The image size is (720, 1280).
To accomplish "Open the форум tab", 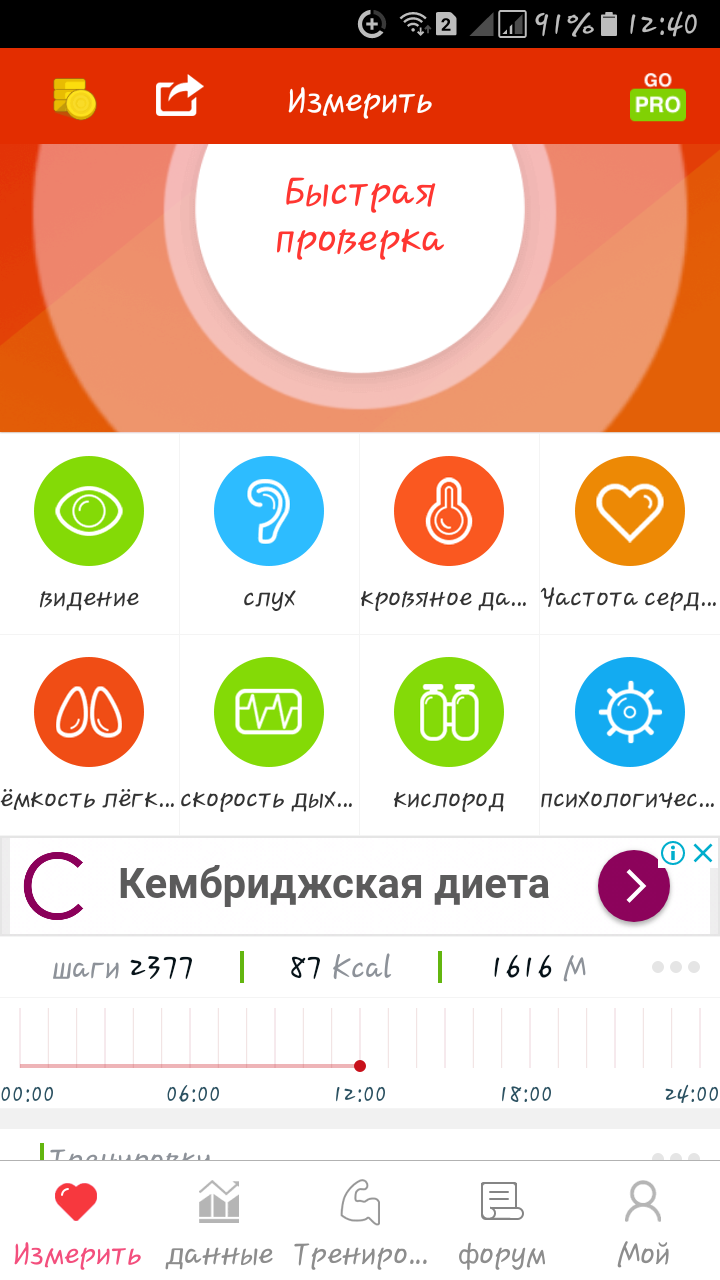I will point(502,1221).
